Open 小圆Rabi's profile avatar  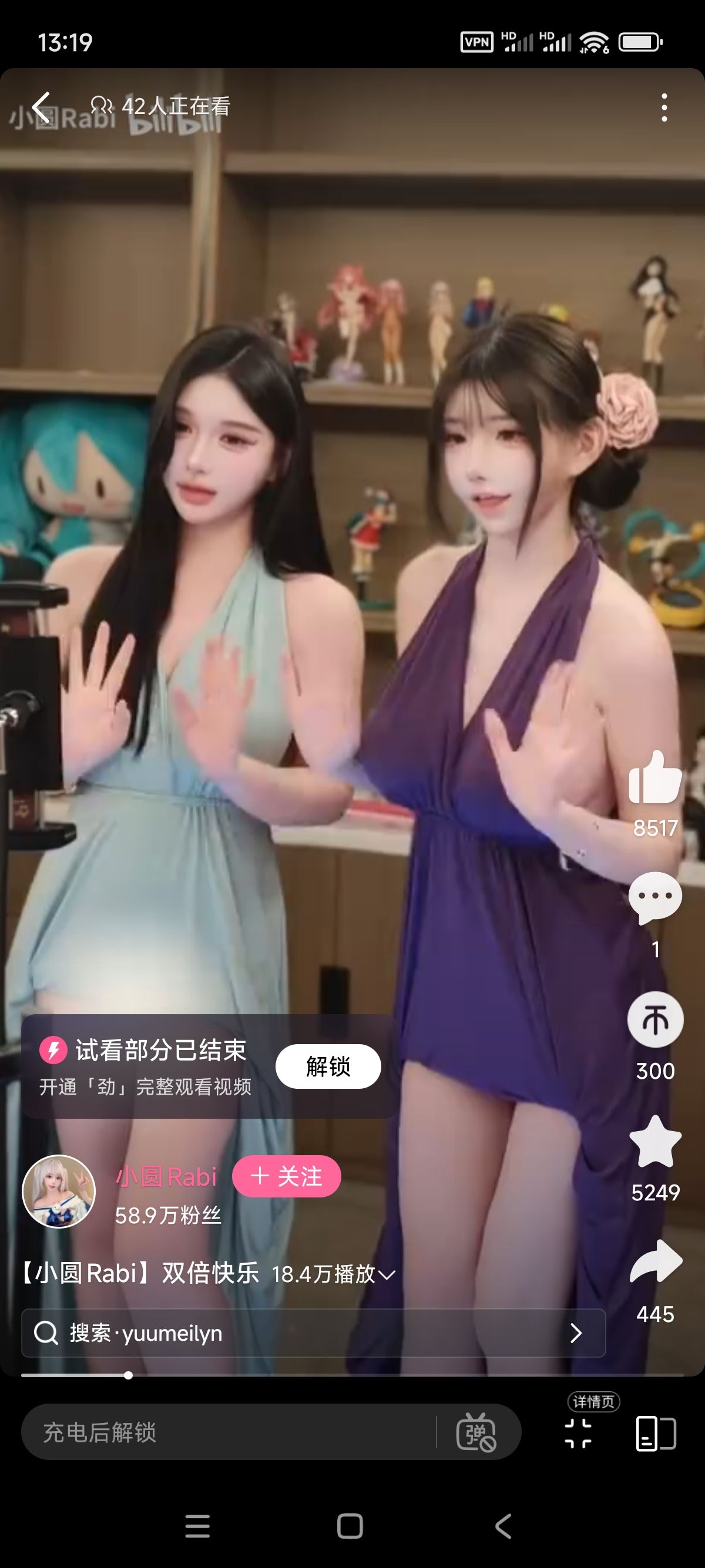click(59, 1191)
